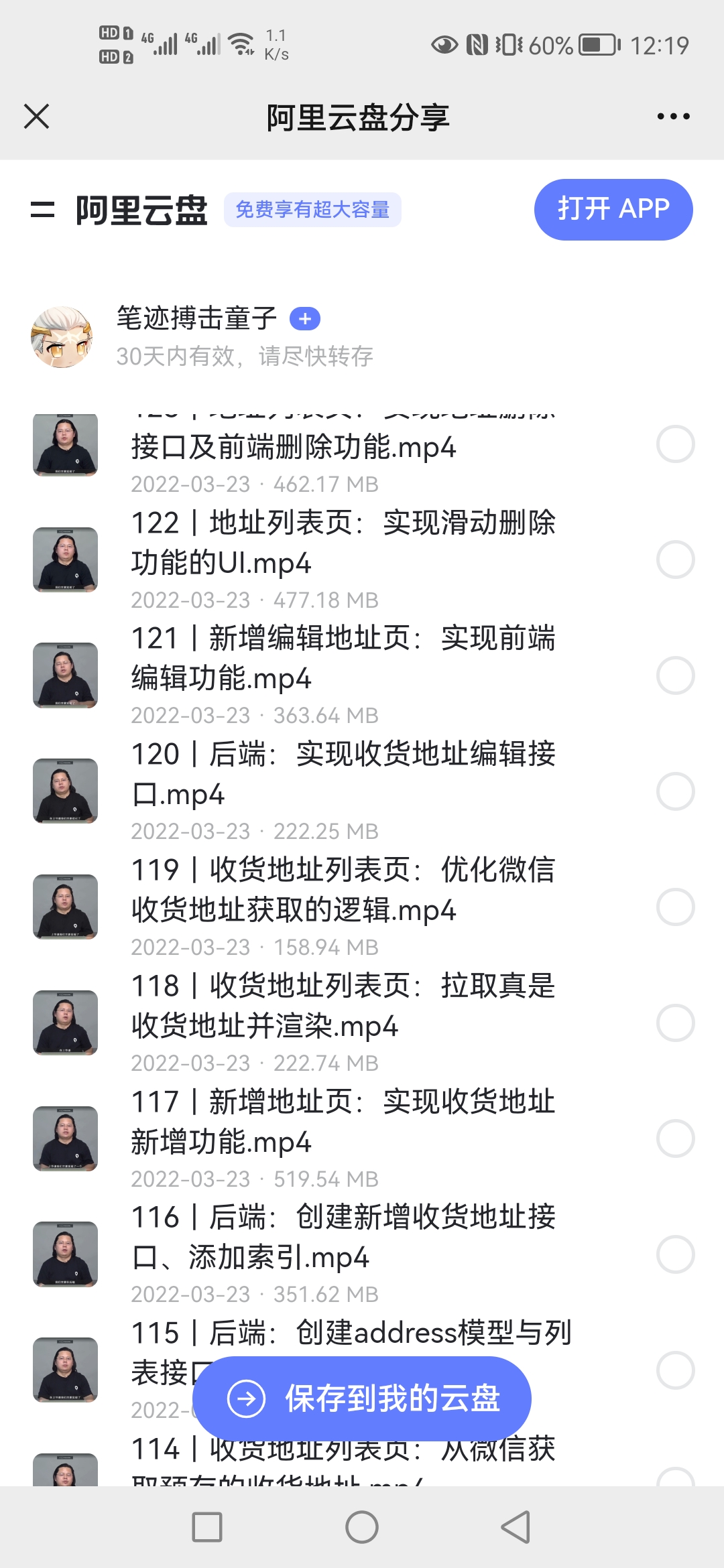The width and height of the screenshot is (724, 1568).
Task: Select video 122 地址列表页 滑动删除功能的UI
Action: (675, 560)
